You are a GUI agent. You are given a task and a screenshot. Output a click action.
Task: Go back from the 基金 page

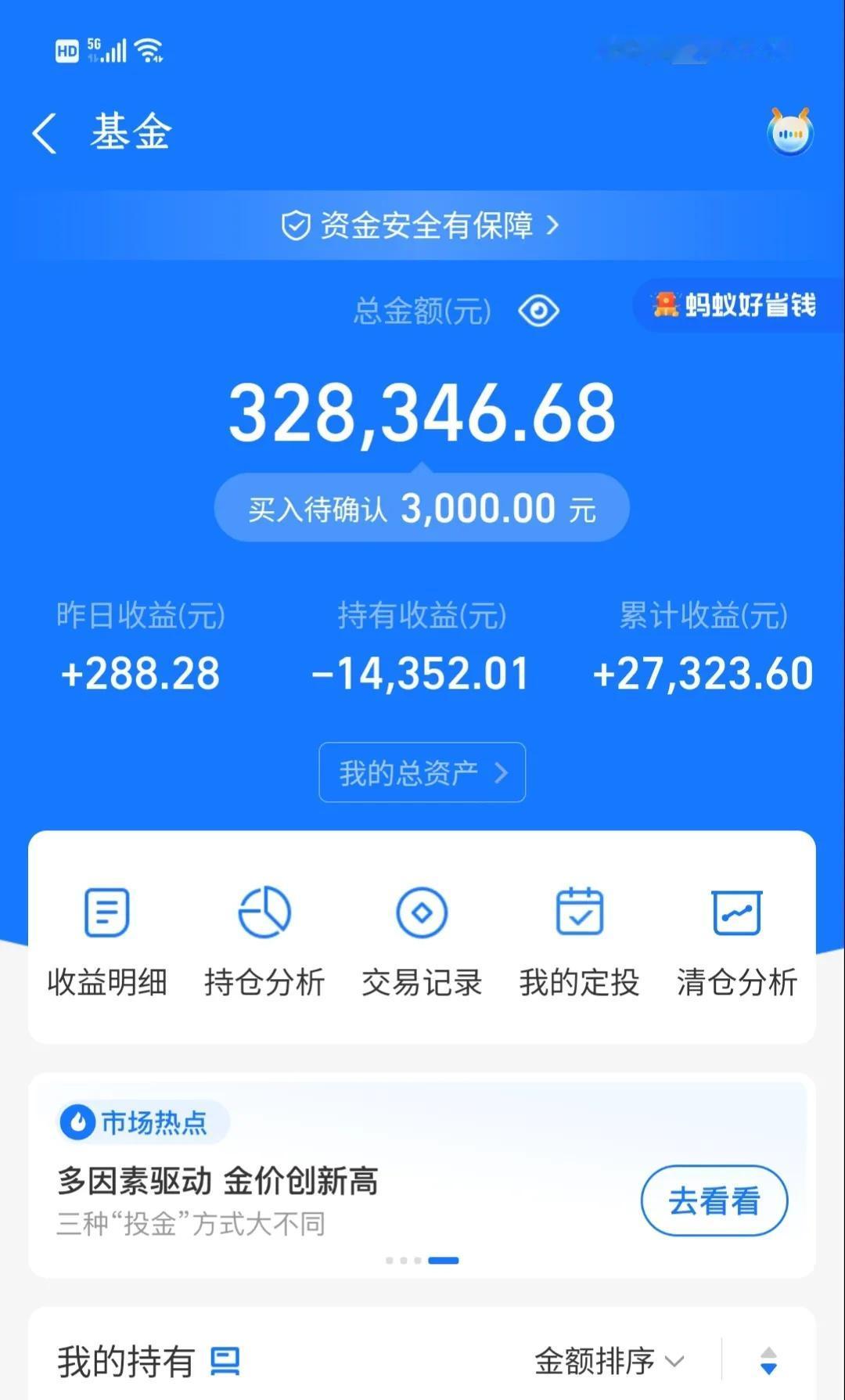click(x=45, y=133)
